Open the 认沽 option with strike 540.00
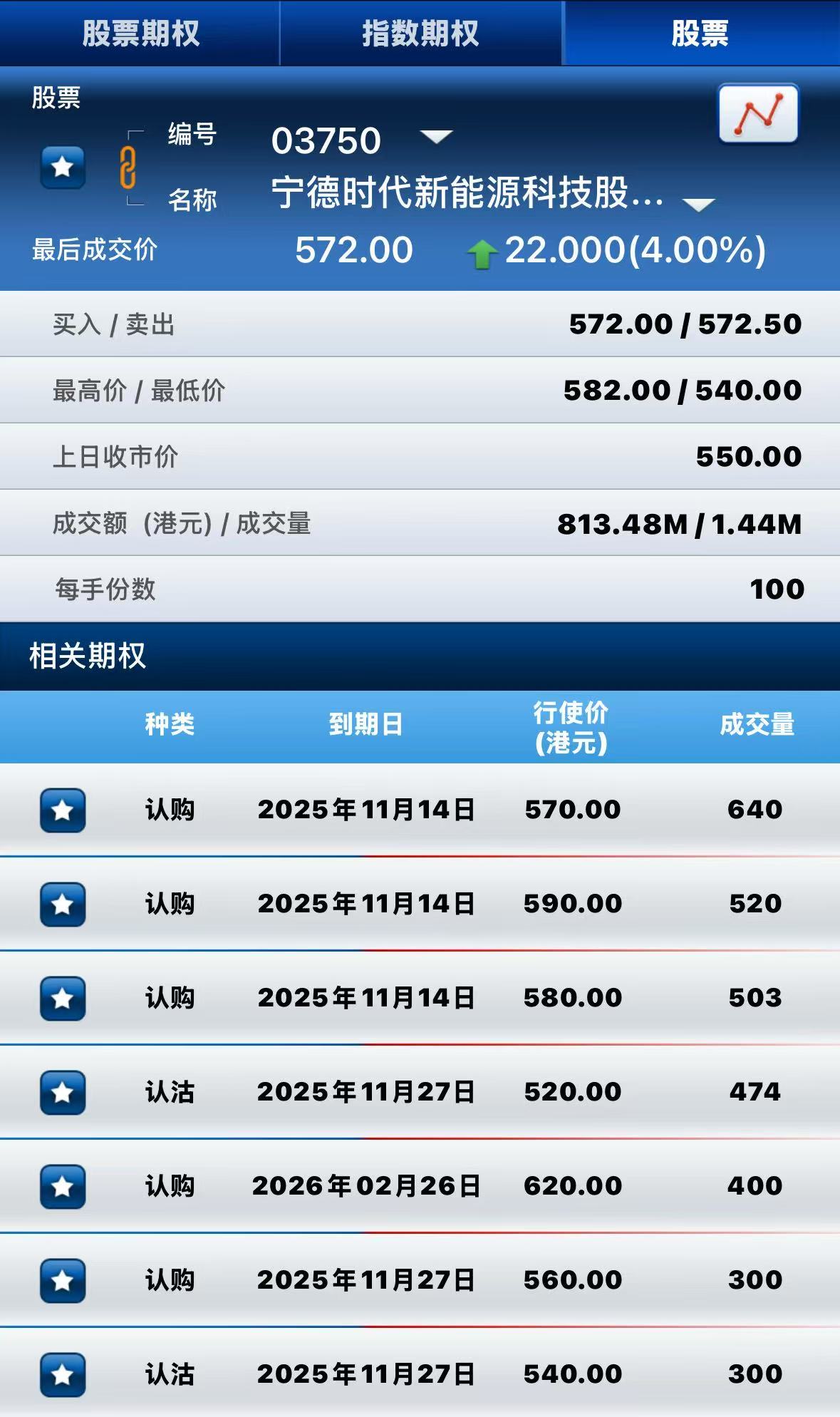The height and width of the screenshot is (1417, 840). pos(427,1374)
